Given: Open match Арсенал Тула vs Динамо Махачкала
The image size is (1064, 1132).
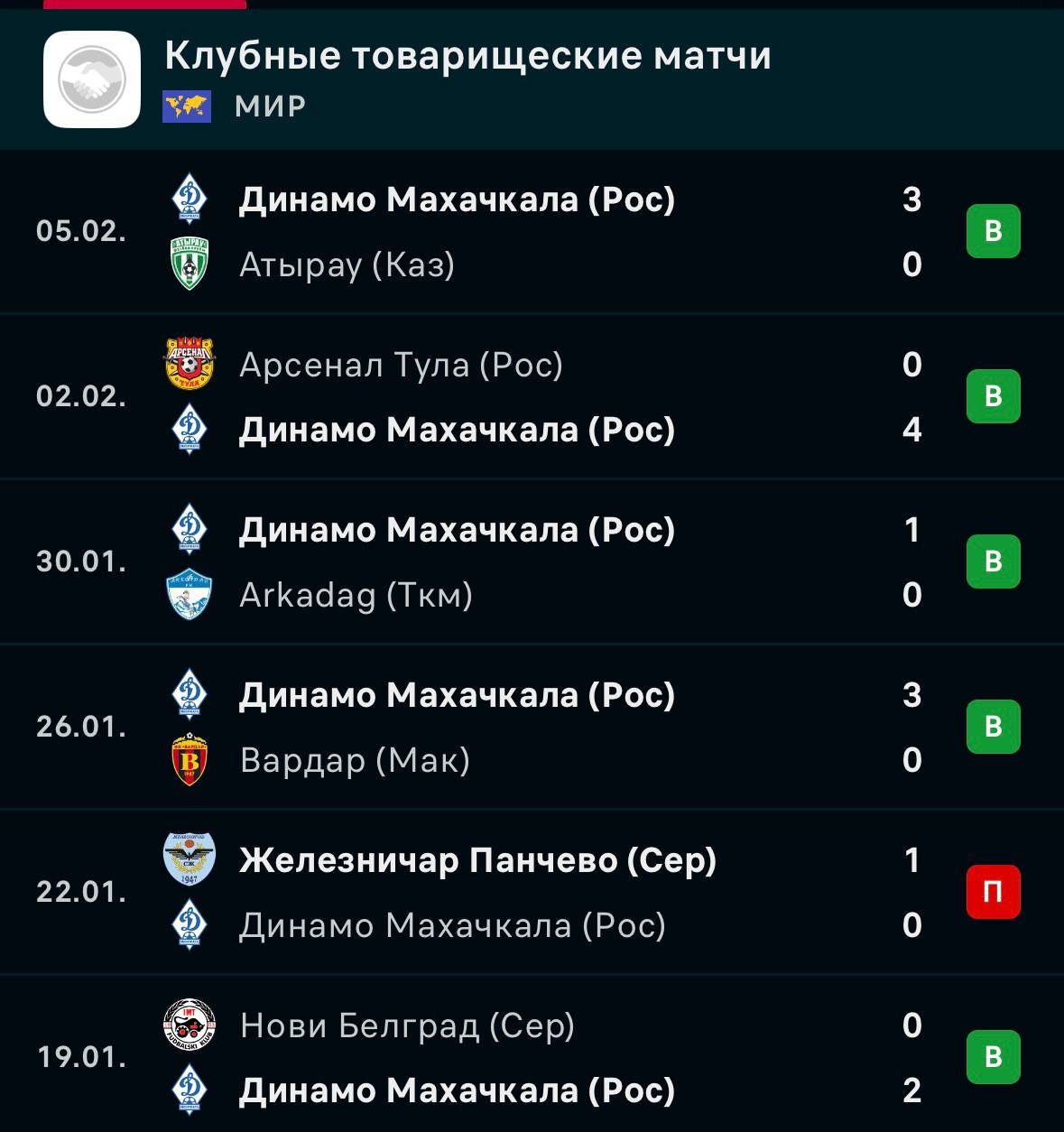Looking at the screenshot, I should (x=532, y=397).
